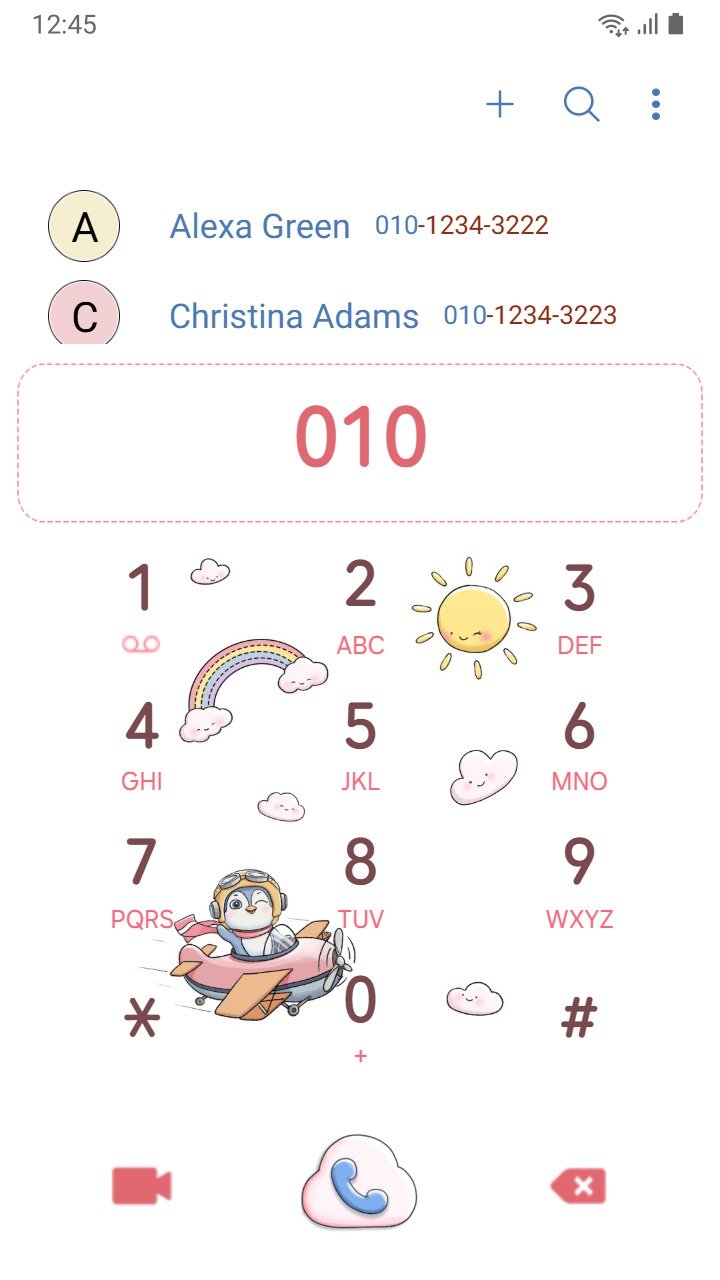
Task: Dial digit 5 JKL
Action: point(360,745)
